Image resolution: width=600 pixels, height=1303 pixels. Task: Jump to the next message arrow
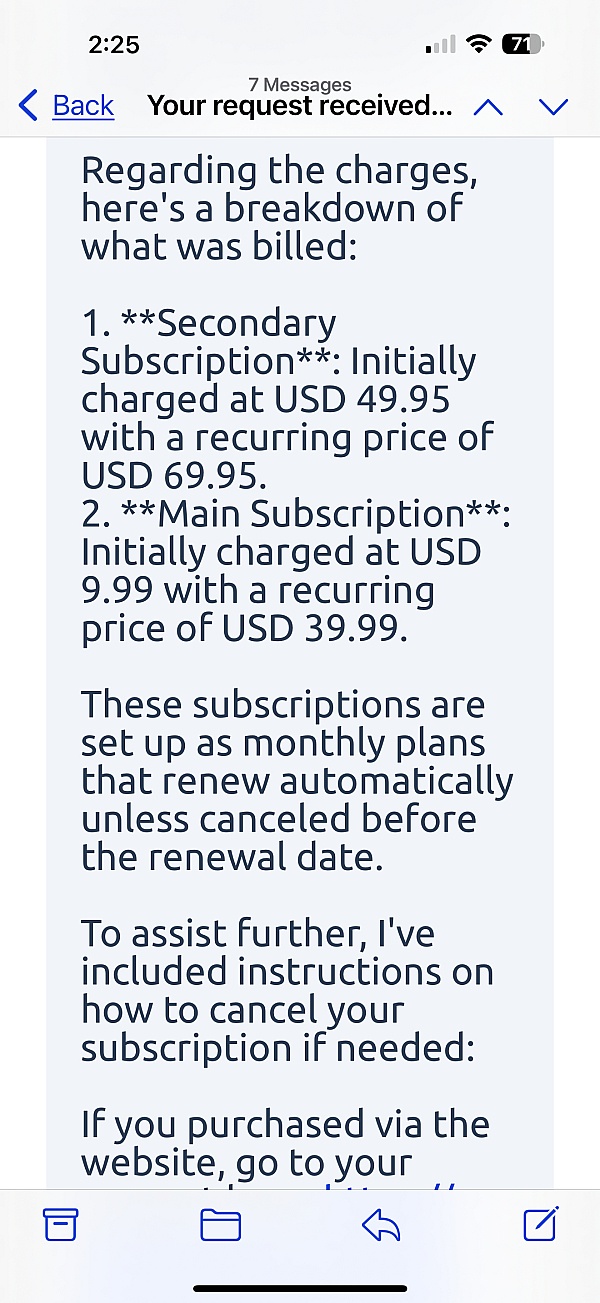coord(552,106)
